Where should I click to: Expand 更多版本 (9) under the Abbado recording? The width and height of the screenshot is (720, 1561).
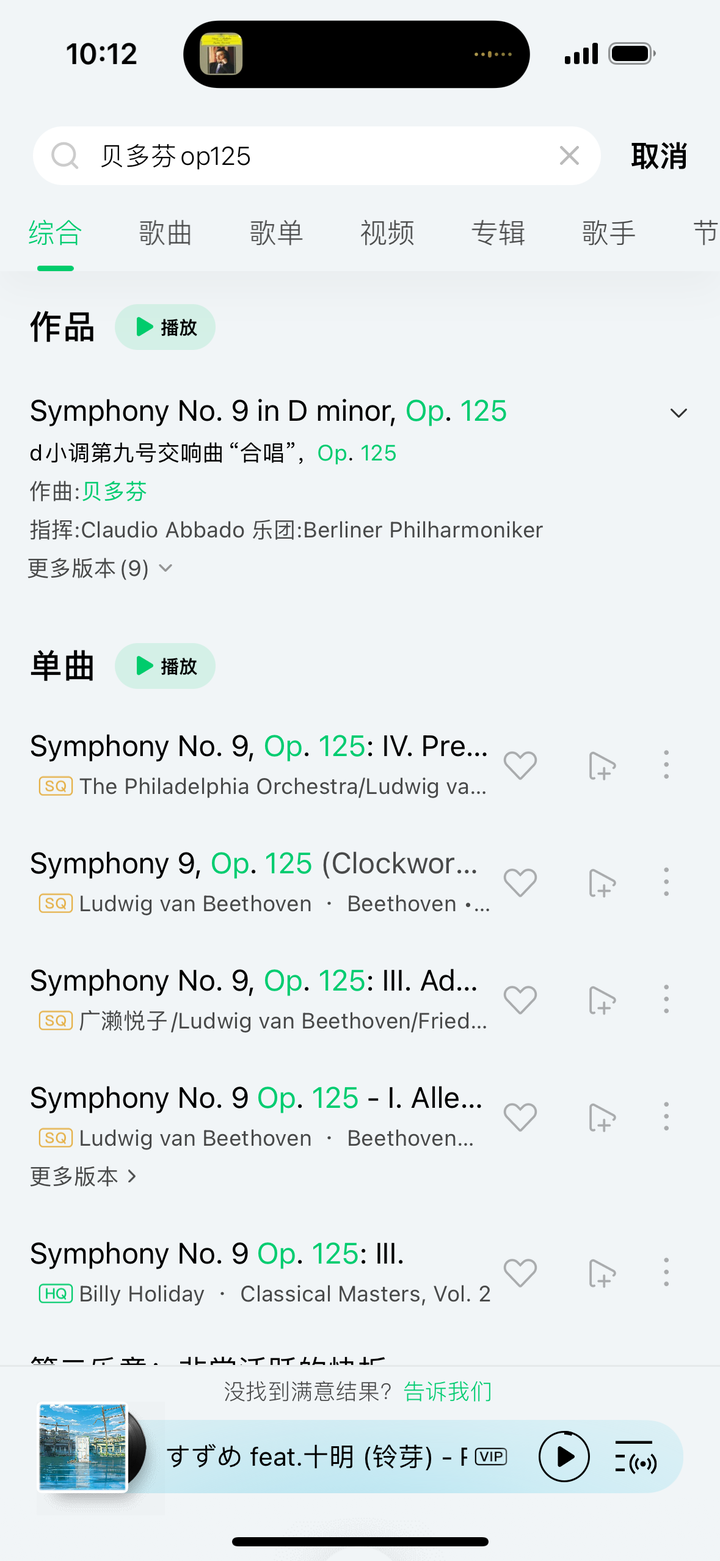(100, 568)
